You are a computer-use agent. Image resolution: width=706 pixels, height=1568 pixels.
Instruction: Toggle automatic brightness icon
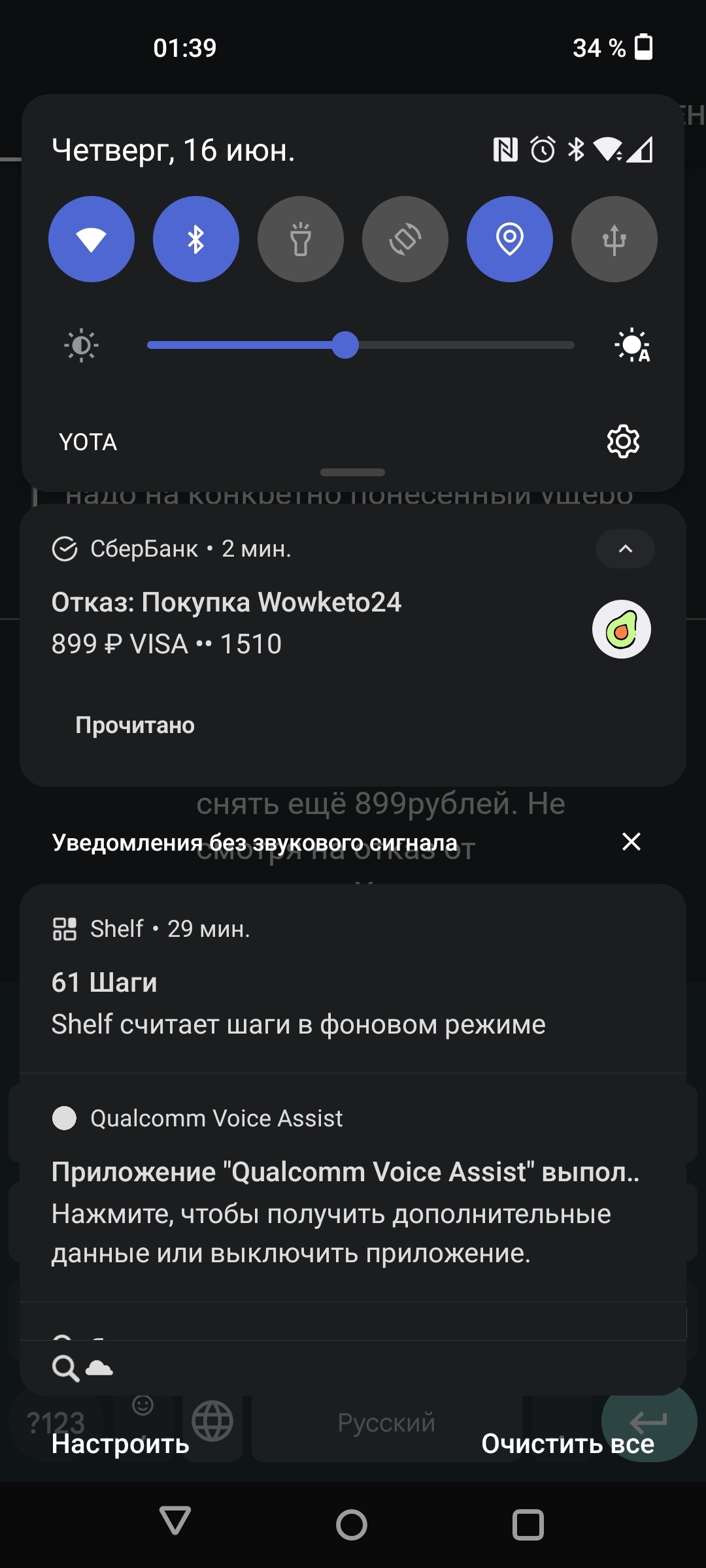pyautogui.click(x=632, y=346)
